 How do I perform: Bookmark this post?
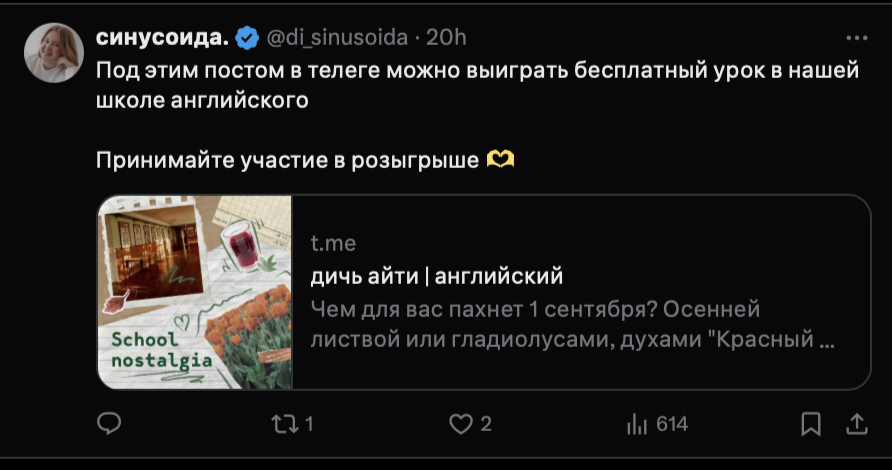(811, 424)
